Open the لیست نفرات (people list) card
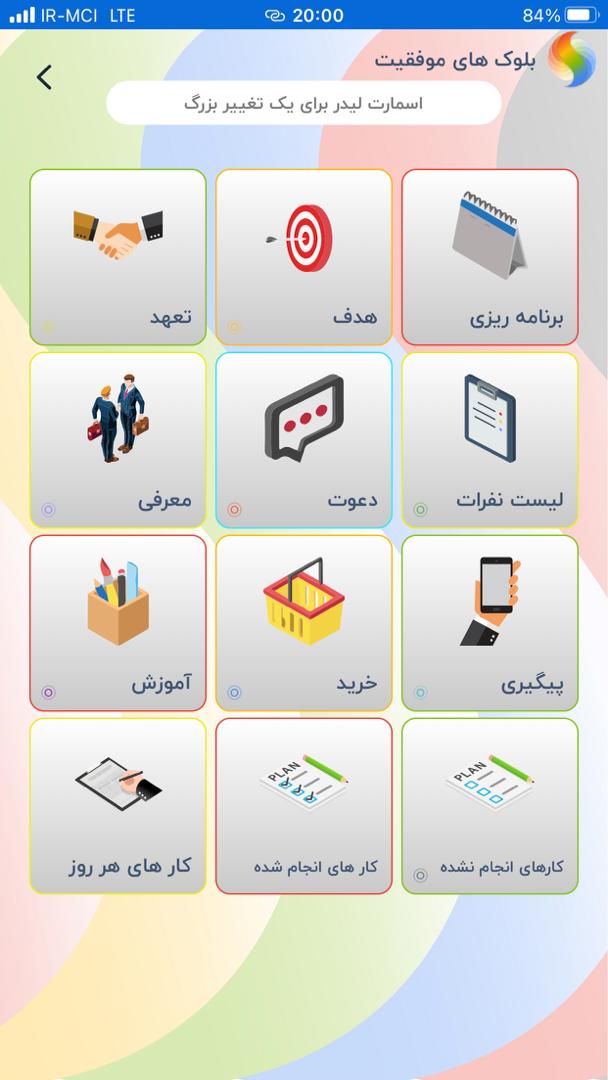 pos(490,440)
